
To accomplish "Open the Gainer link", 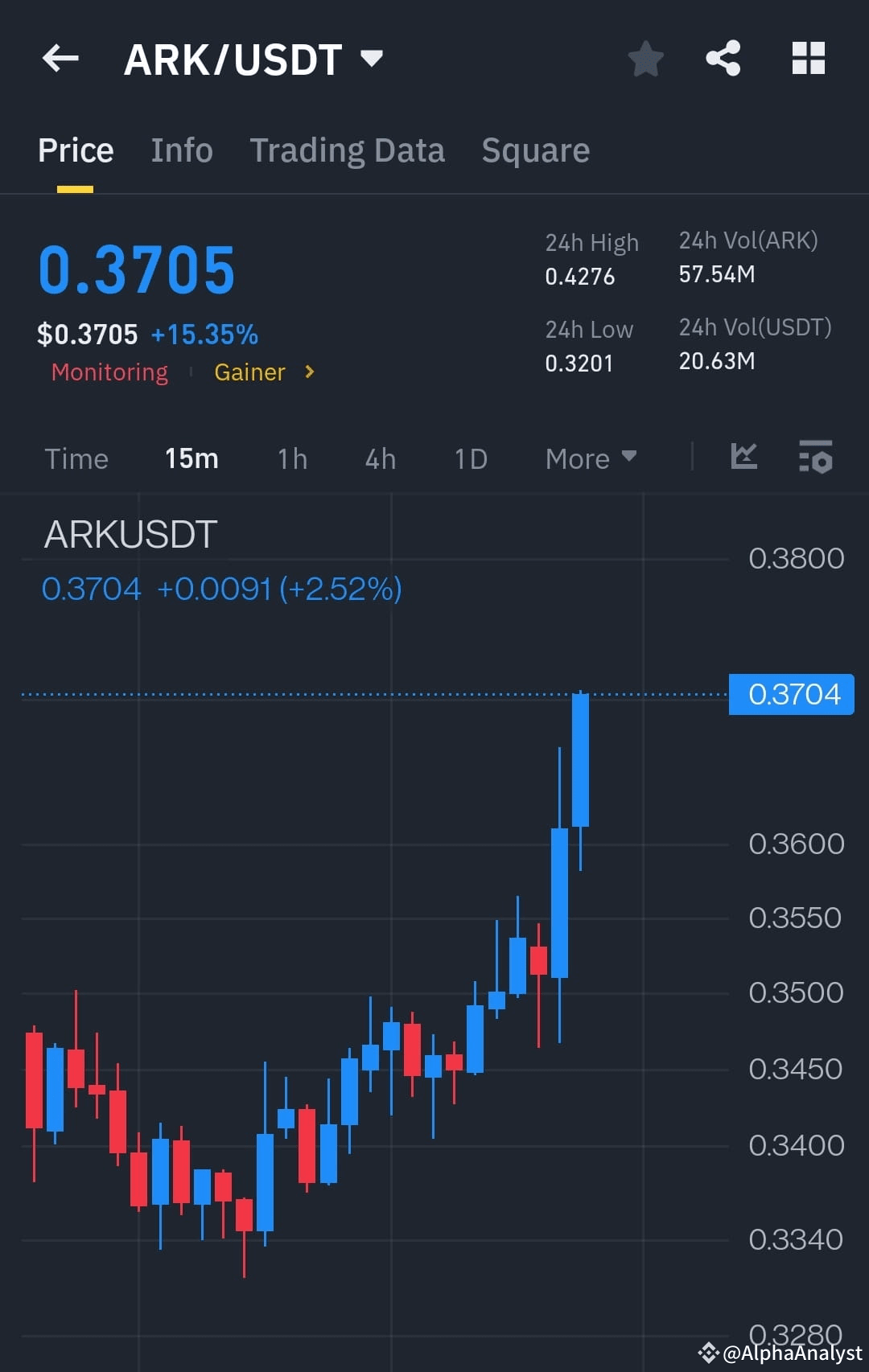I will click(x=249, y=372).
